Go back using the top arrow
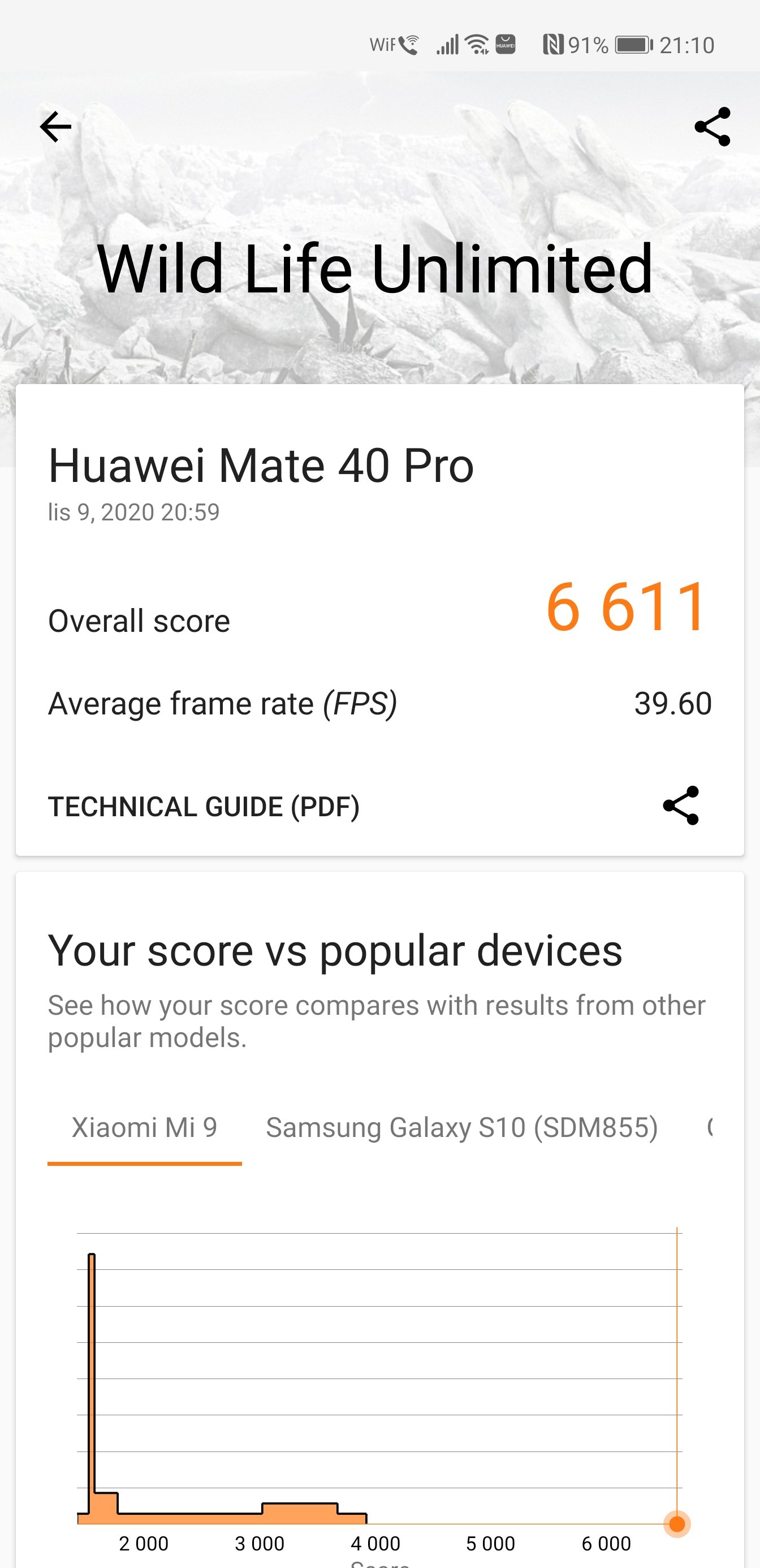Viewport: 760px width, 1568px height. pos(55,127)
